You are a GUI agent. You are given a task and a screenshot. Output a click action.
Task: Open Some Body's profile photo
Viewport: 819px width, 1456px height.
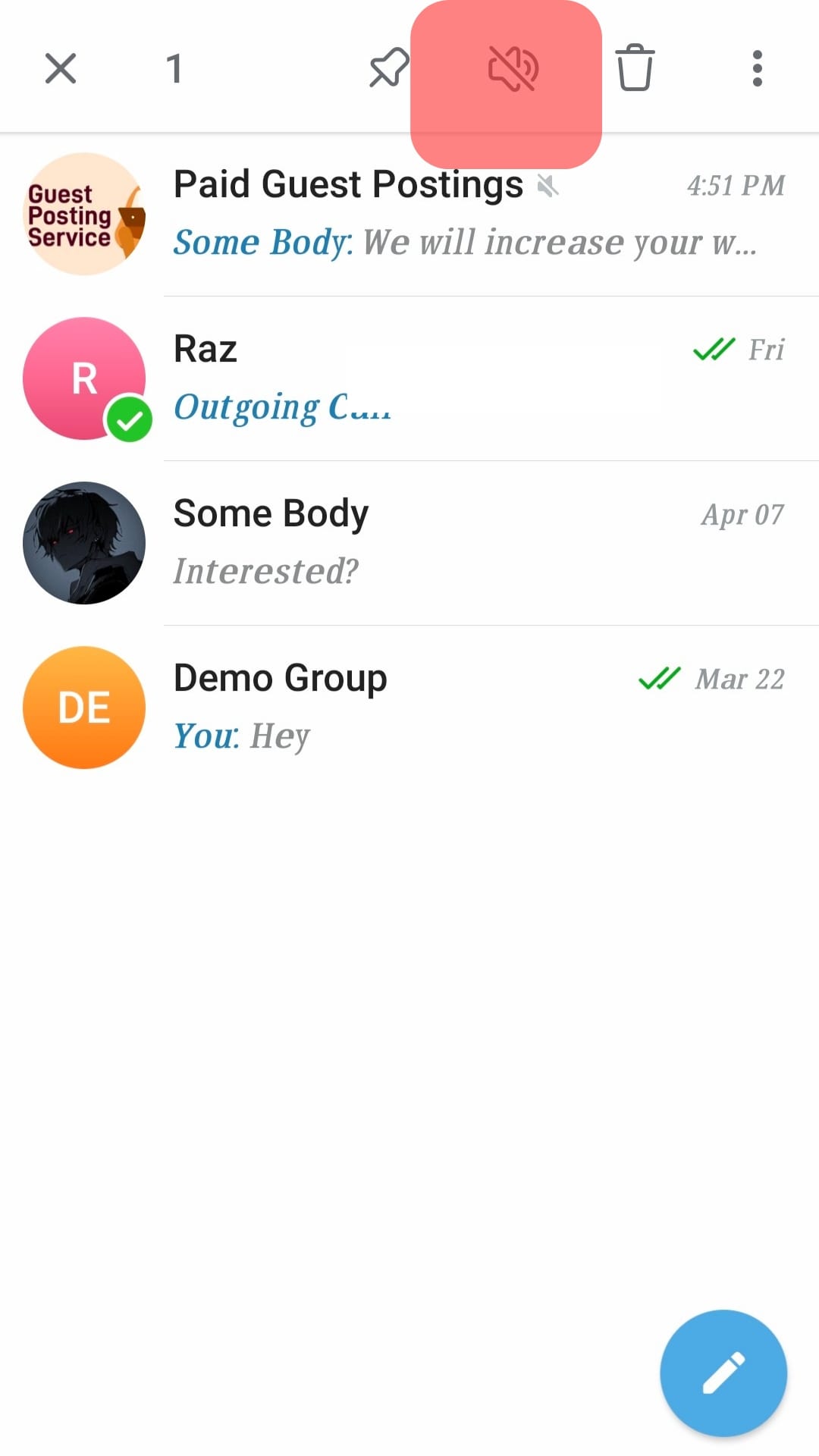[83, 541]
